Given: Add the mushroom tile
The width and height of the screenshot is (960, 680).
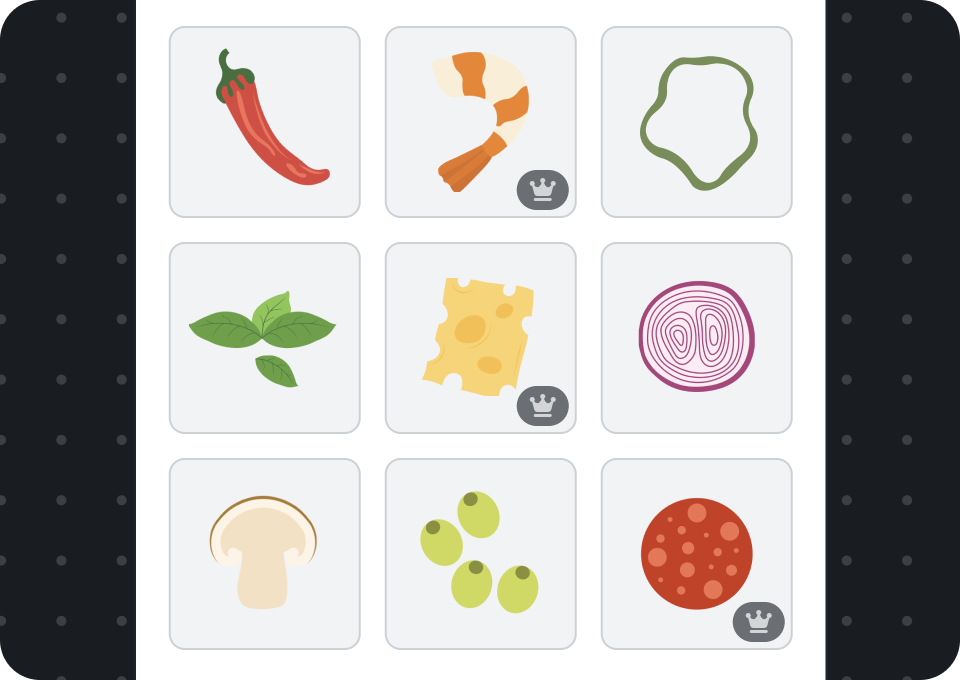Looking at the screenshot, I should (x=265, y=554).
